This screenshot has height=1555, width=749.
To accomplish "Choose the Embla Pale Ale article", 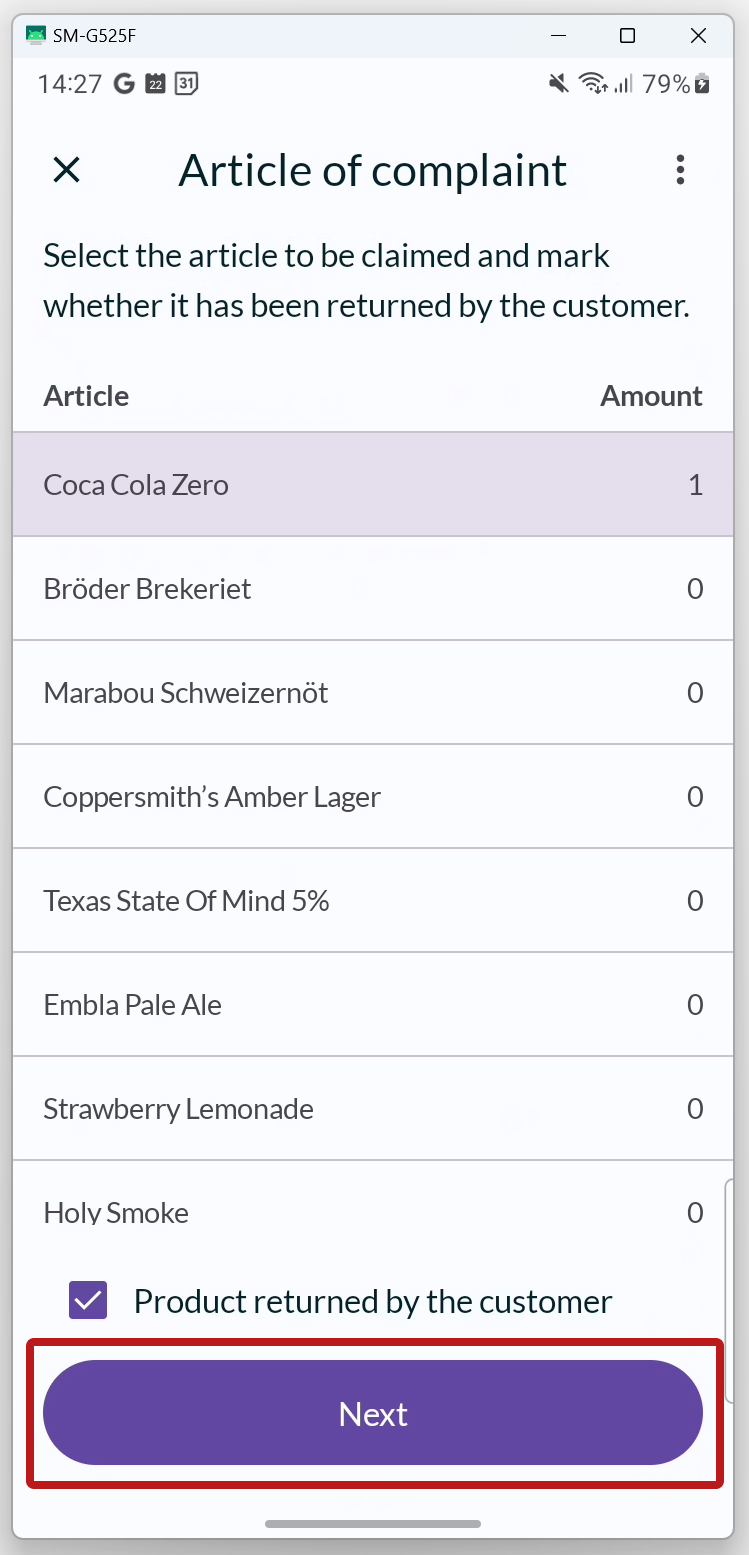I will pos(373,1005).
